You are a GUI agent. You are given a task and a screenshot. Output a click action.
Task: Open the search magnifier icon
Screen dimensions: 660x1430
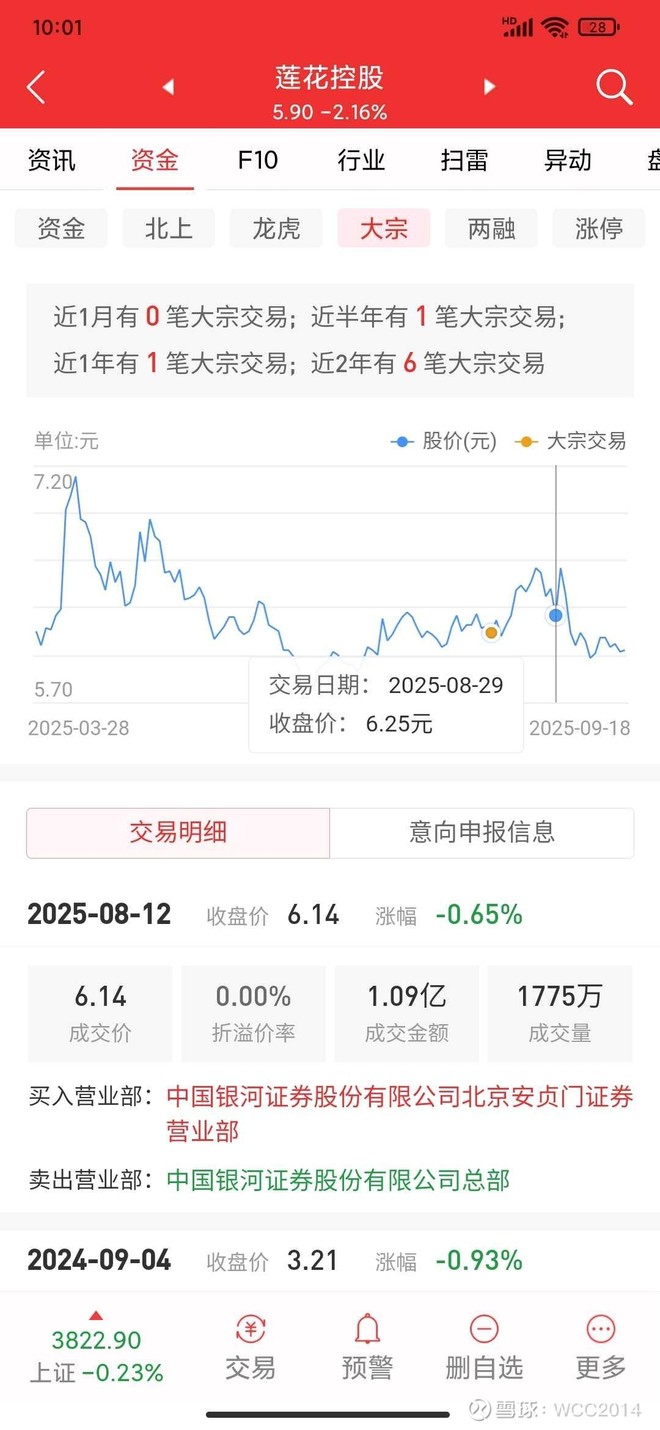click(x=614, y=88)
